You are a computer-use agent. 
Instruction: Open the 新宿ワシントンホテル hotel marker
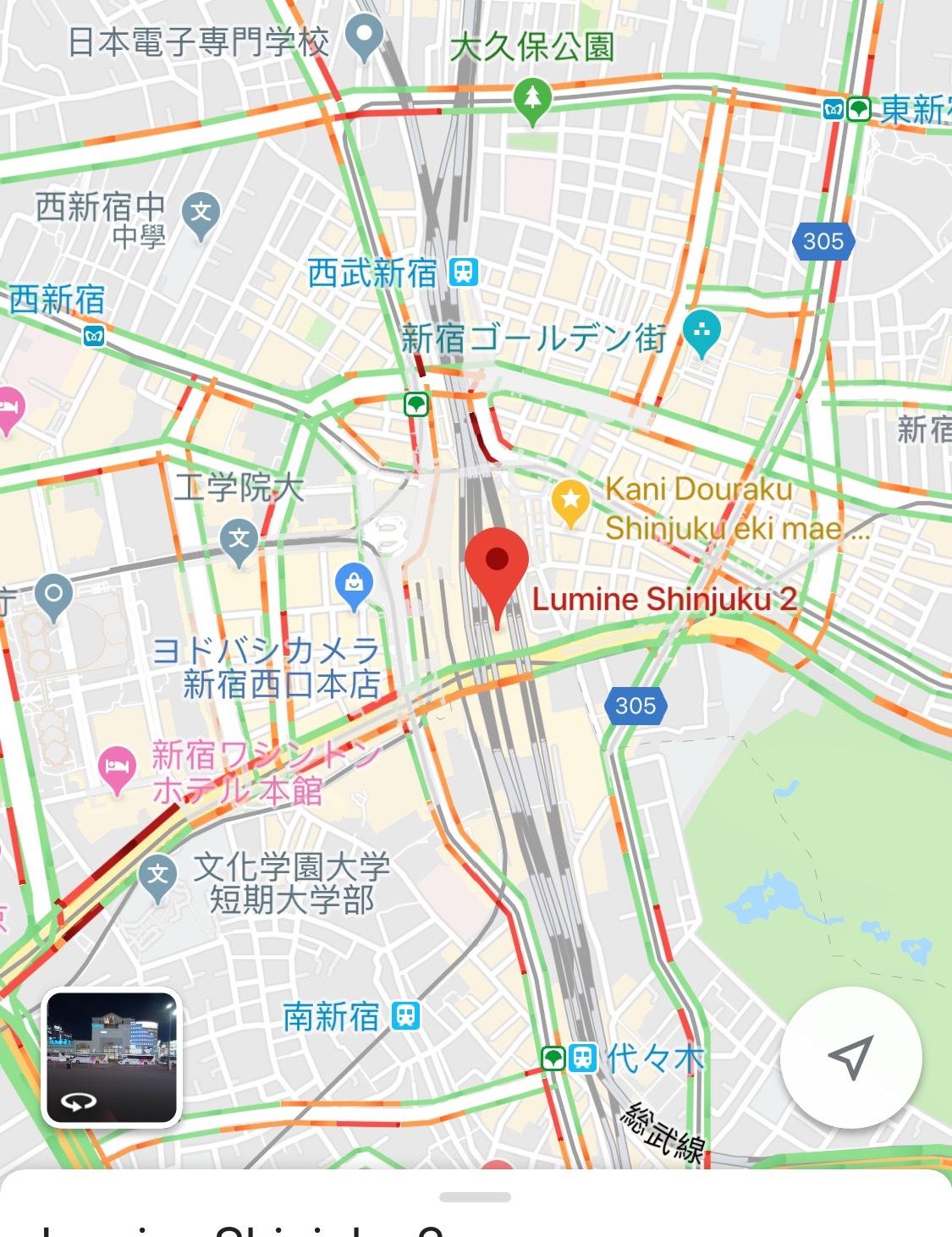pos(116,767)
